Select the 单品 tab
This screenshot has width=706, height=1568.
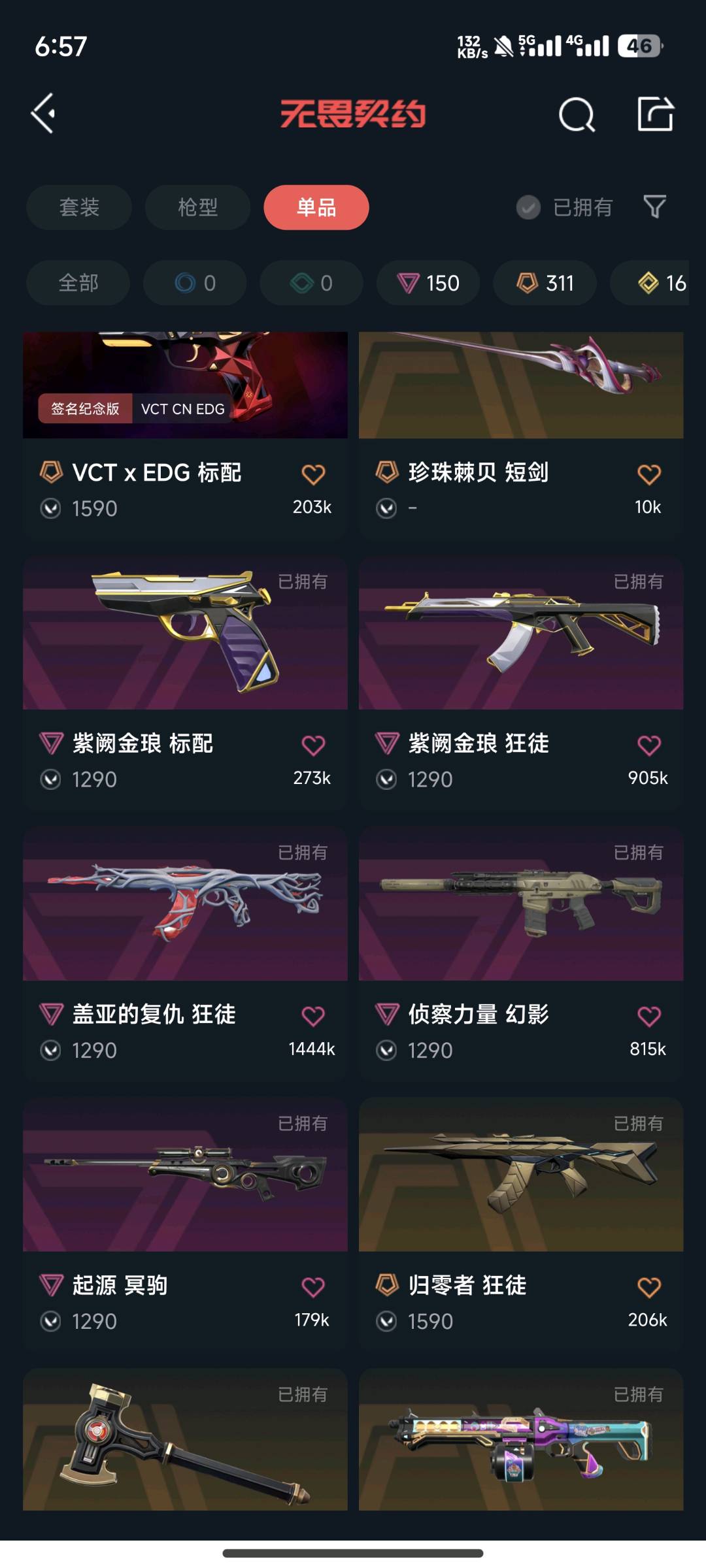click(316, 207)
